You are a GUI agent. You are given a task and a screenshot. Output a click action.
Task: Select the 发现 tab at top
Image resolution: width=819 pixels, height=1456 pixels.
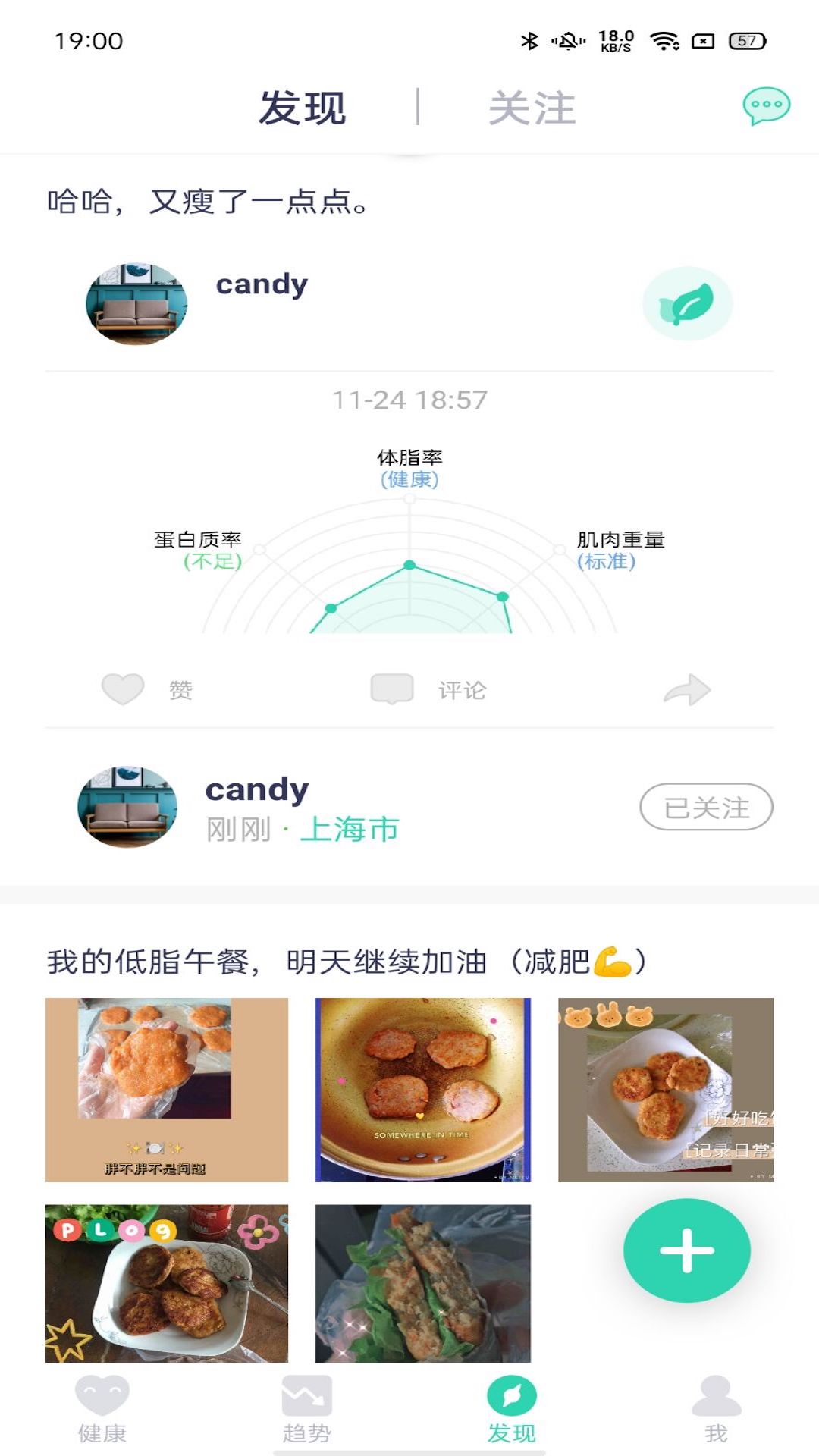point(301,106)
